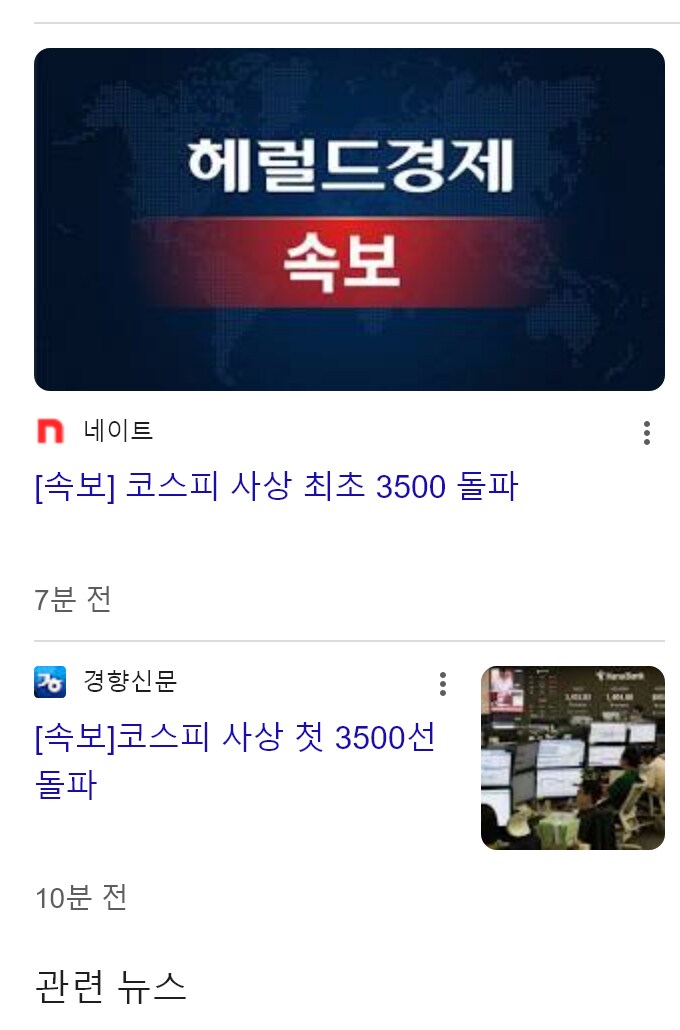The image size is (680, 1030).
Task: Open the overflow menu for the 경향신문 article
Action: (x=443, y=684)
